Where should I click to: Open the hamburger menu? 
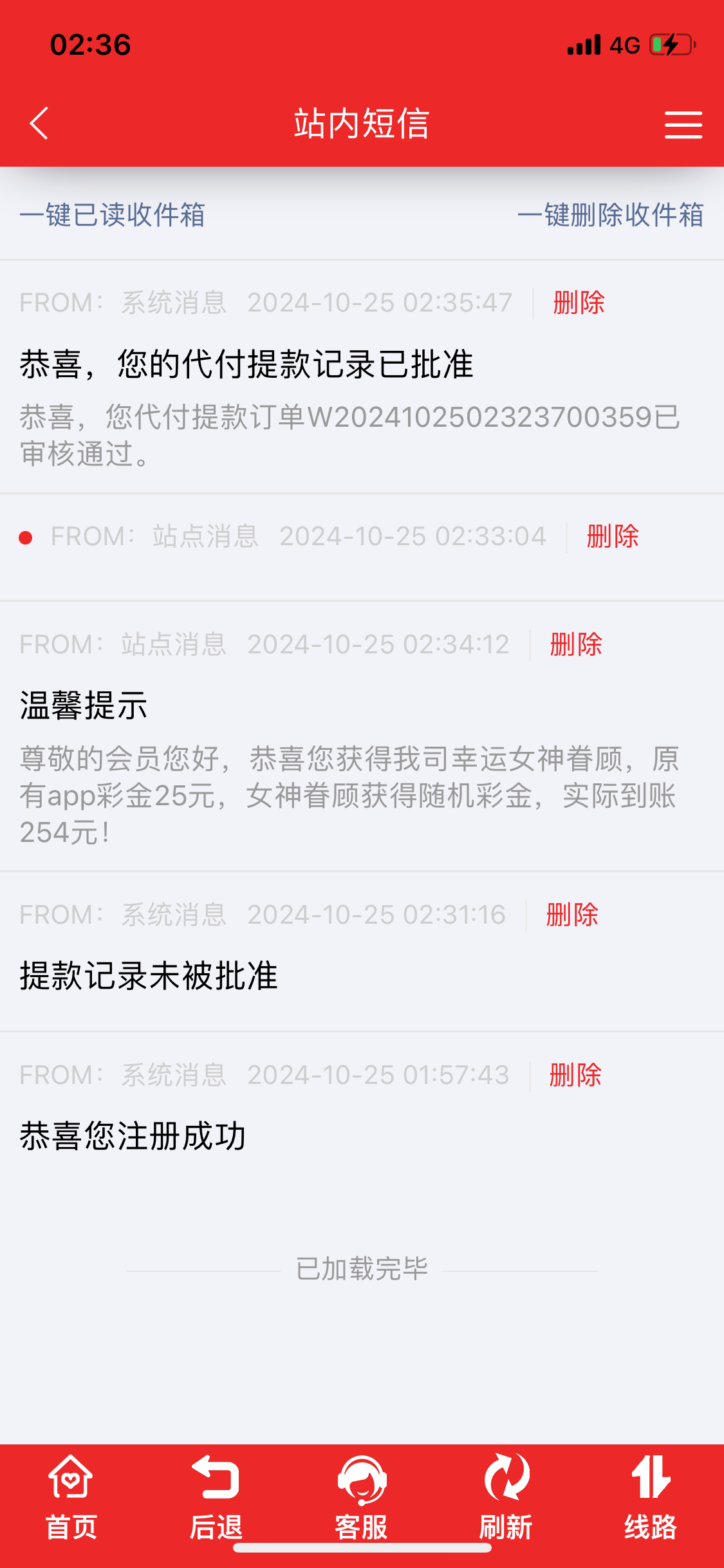(683, 124)
